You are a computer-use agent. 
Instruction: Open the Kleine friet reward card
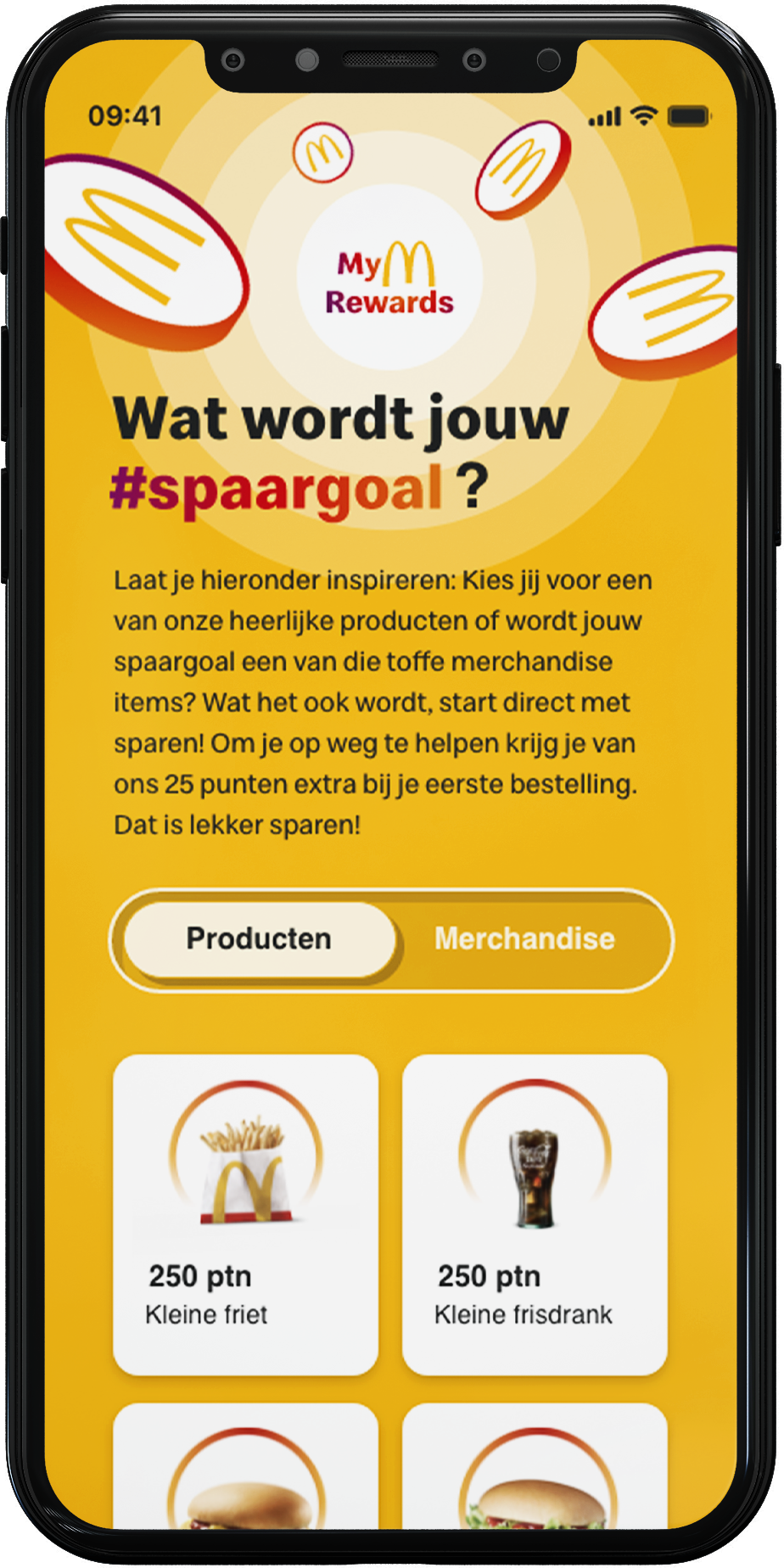[x=245, y=1213]
